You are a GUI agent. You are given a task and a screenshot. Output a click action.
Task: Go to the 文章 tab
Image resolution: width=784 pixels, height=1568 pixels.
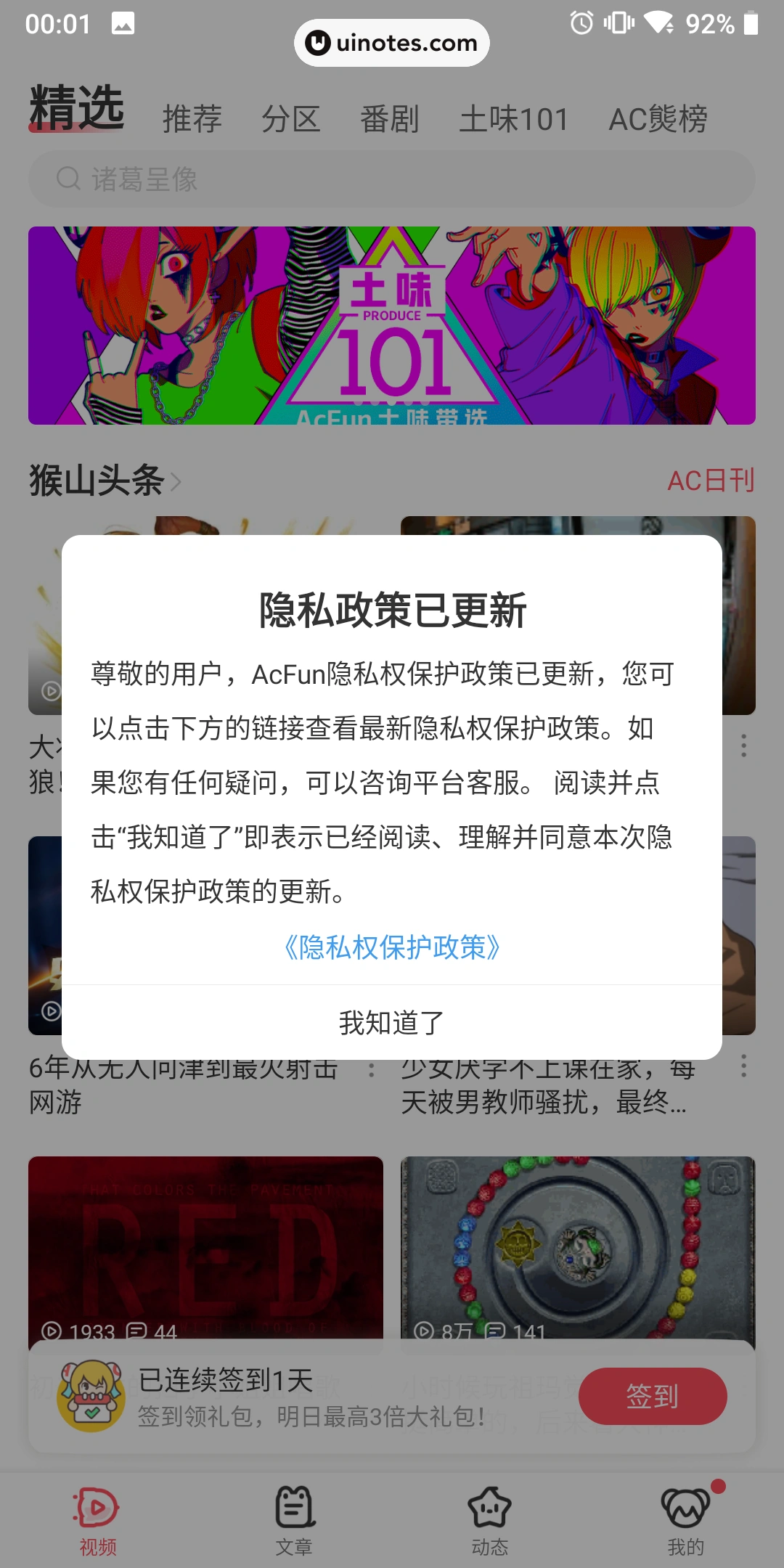pyautogui.click(x=294, y=1520)
